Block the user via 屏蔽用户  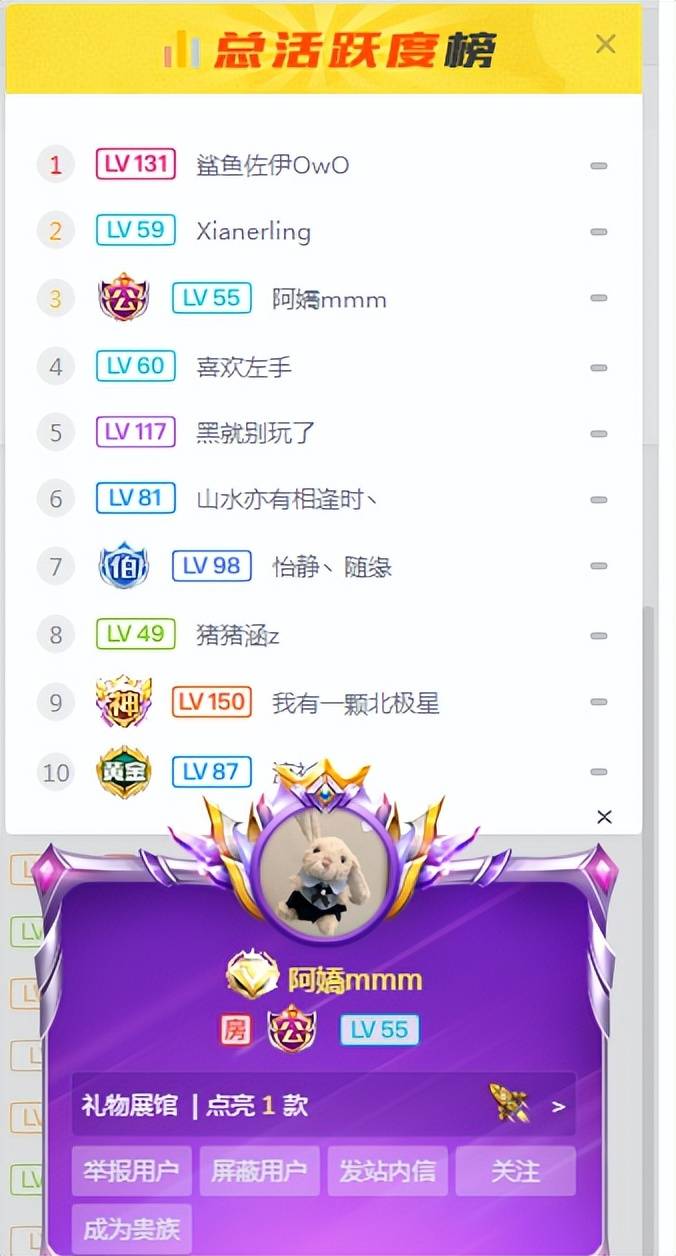click(x=259, y=1171)
